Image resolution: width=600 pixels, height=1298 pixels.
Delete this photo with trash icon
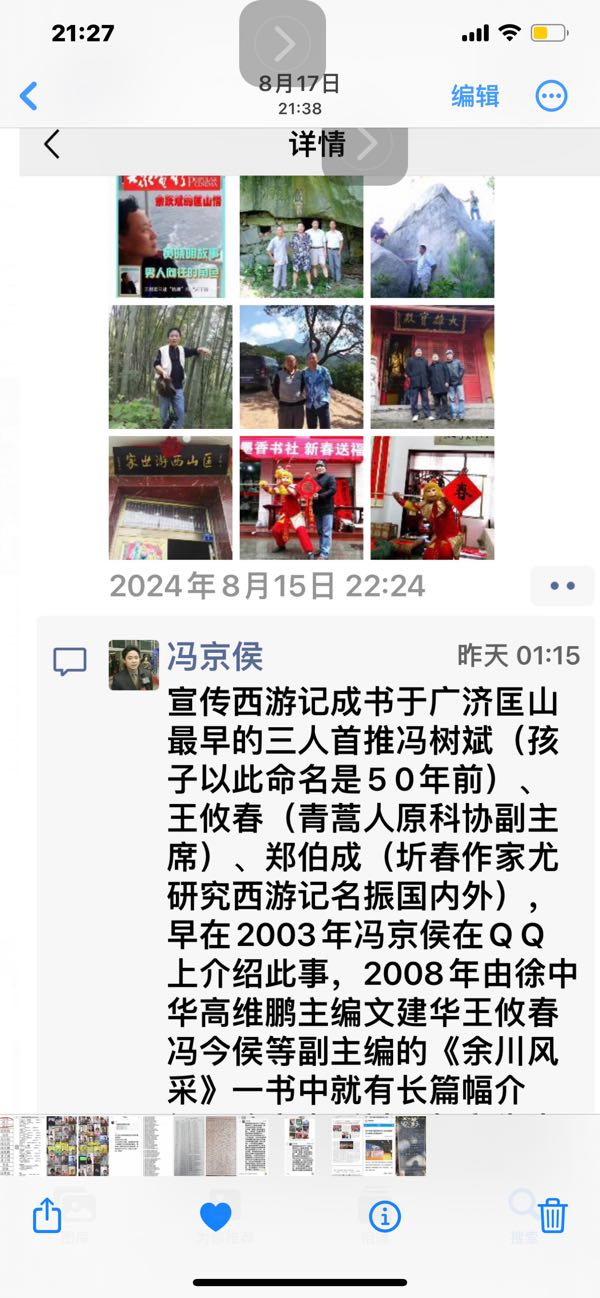(552, 1216)
